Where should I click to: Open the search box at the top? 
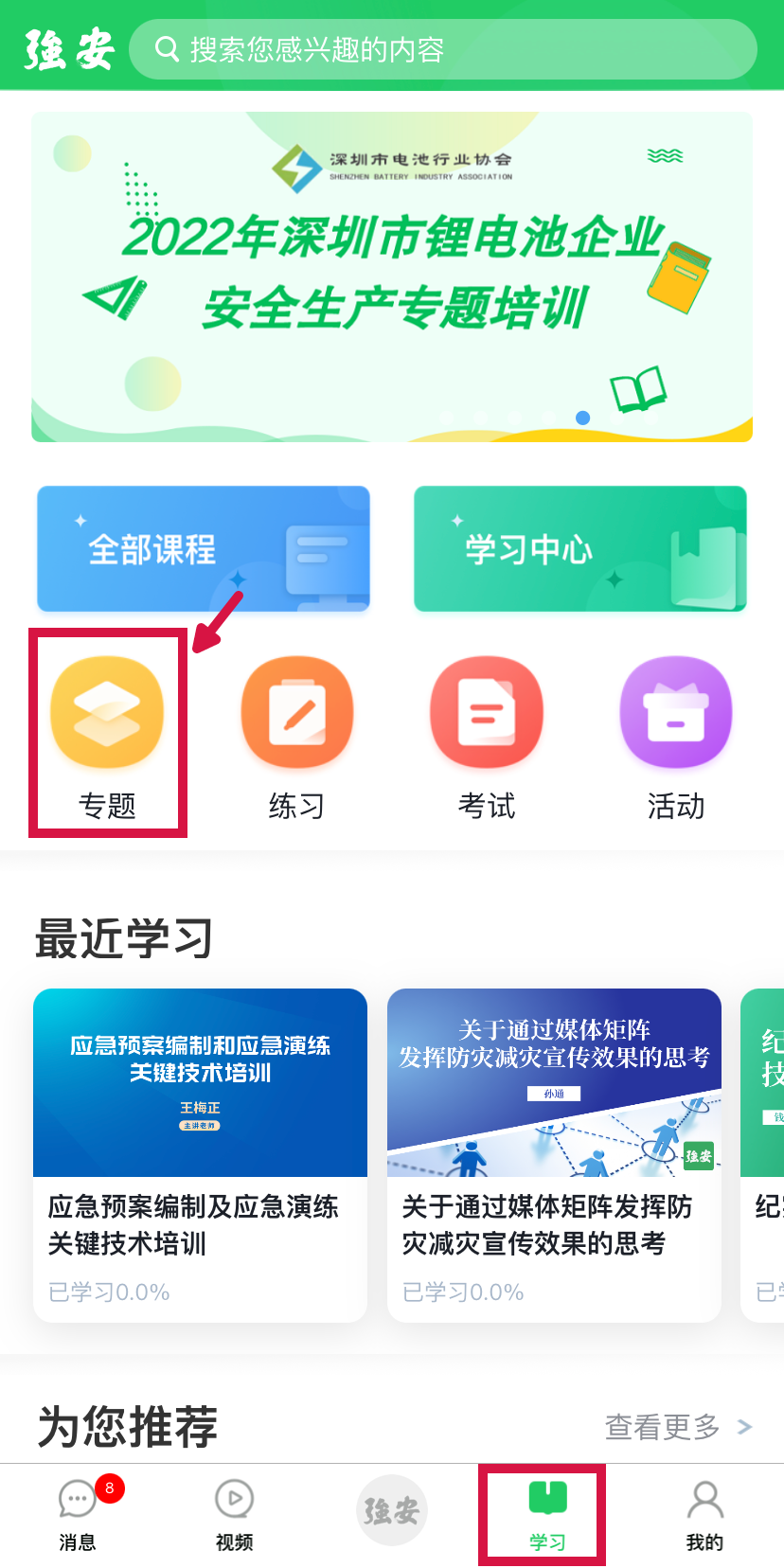(442, 49)
